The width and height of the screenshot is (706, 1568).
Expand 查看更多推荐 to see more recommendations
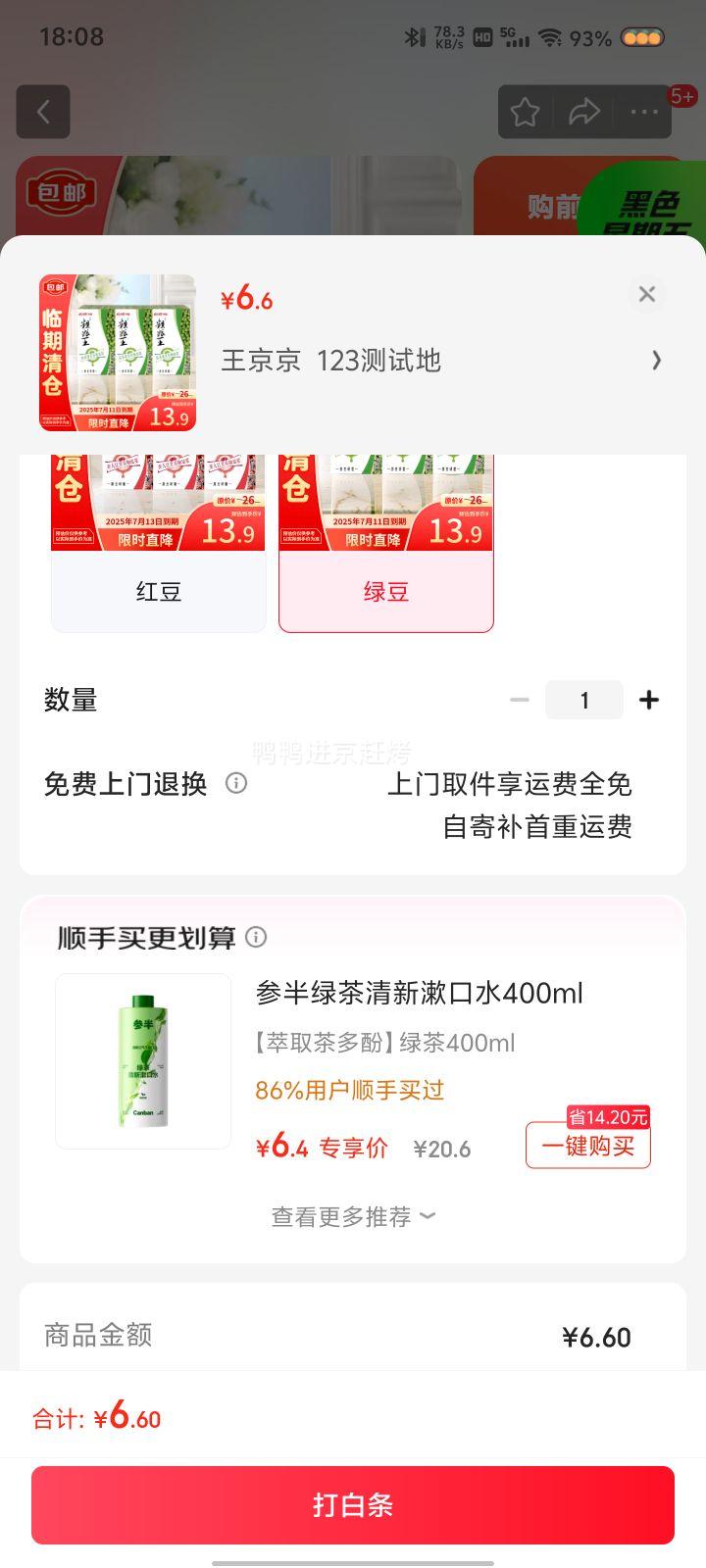[x=352, y=1216]
